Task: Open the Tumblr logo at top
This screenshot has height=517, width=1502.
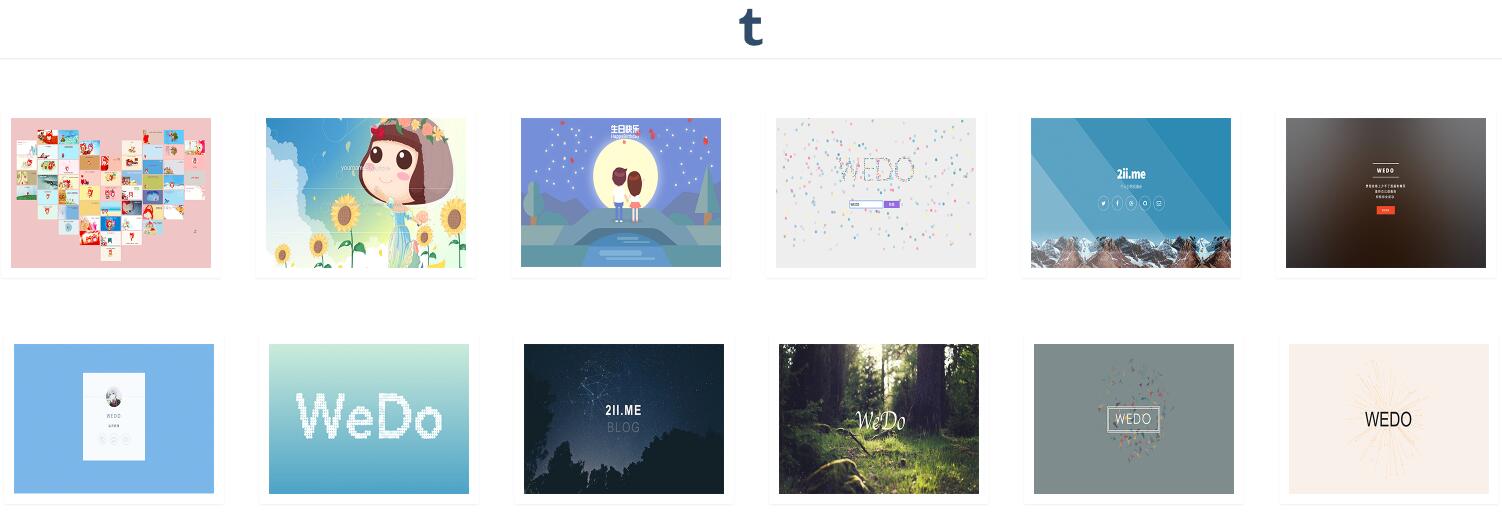Action: [751, 28]
